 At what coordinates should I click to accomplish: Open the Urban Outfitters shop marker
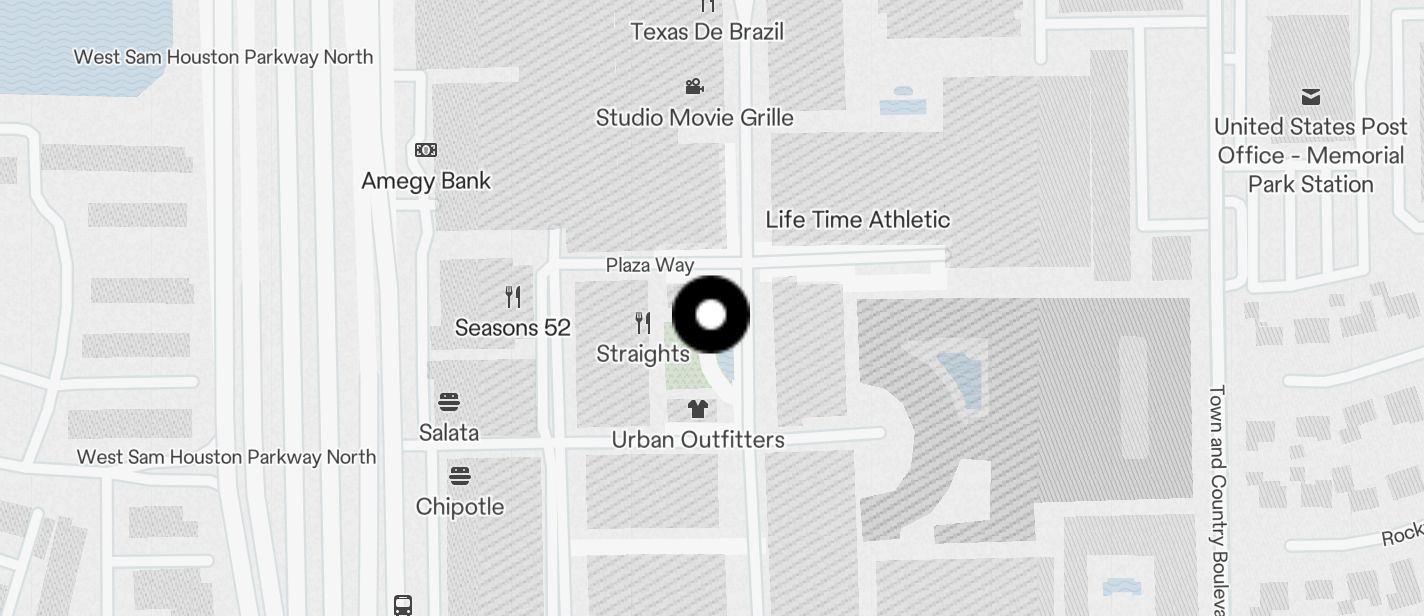coord(697,409)
